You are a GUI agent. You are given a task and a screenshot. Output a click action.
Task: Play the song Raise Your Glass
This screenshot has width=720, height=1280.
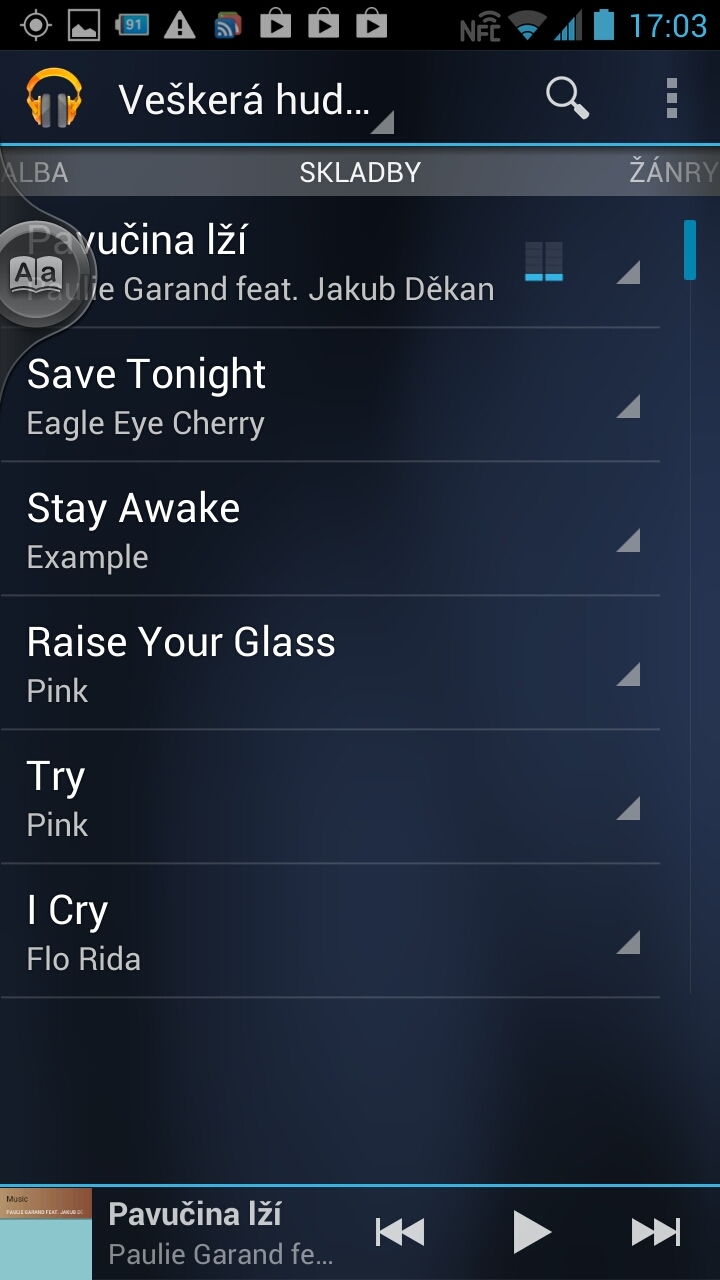coord(300,664)
